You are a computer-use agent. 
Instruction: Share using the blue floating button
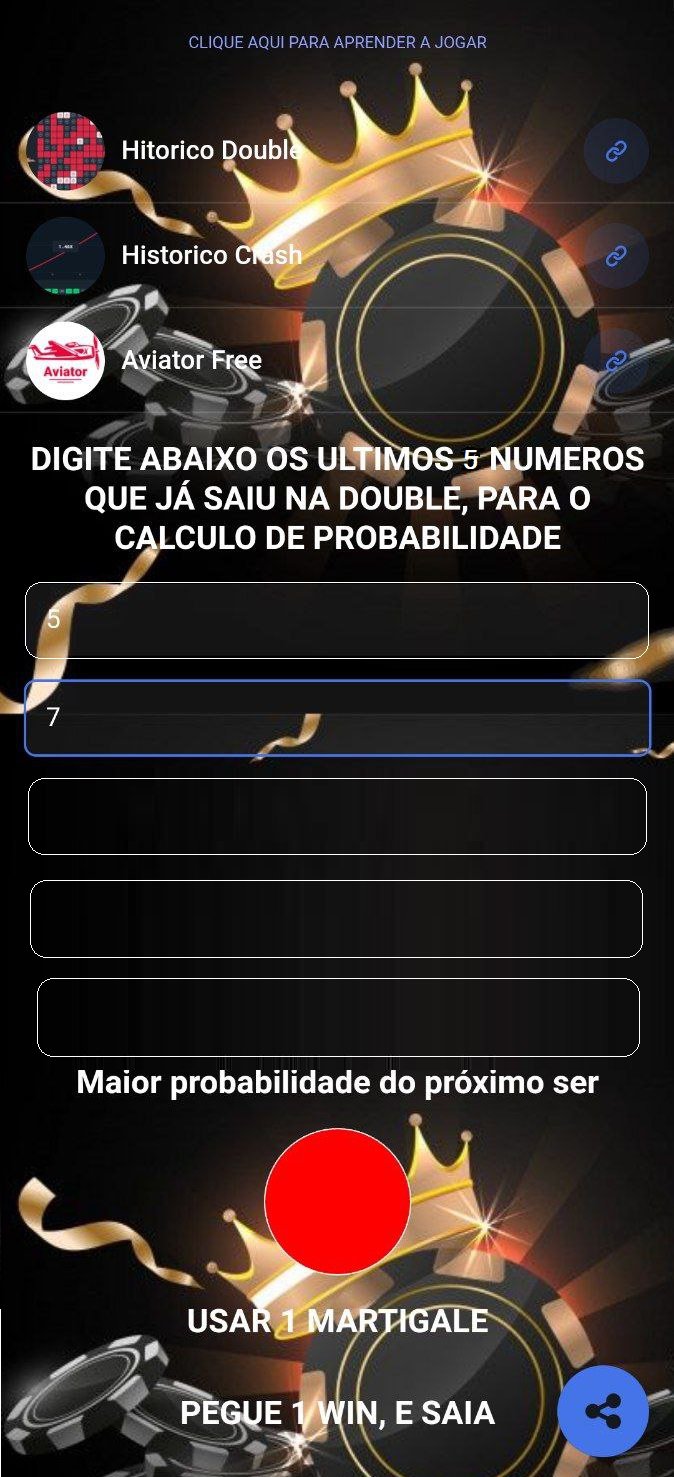[x=603, y=1411]
